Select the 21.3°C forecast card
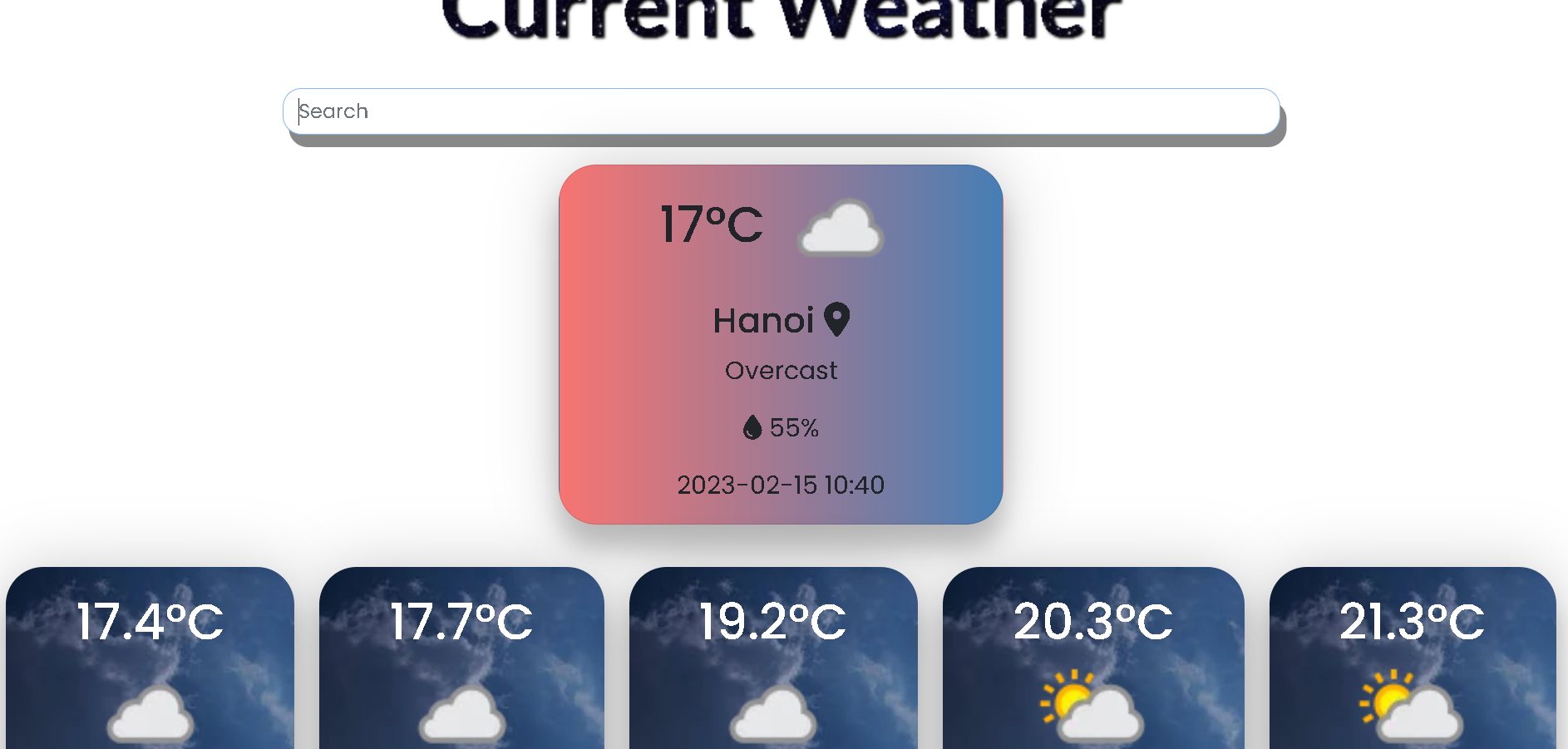 click(x=1412, y=658)
